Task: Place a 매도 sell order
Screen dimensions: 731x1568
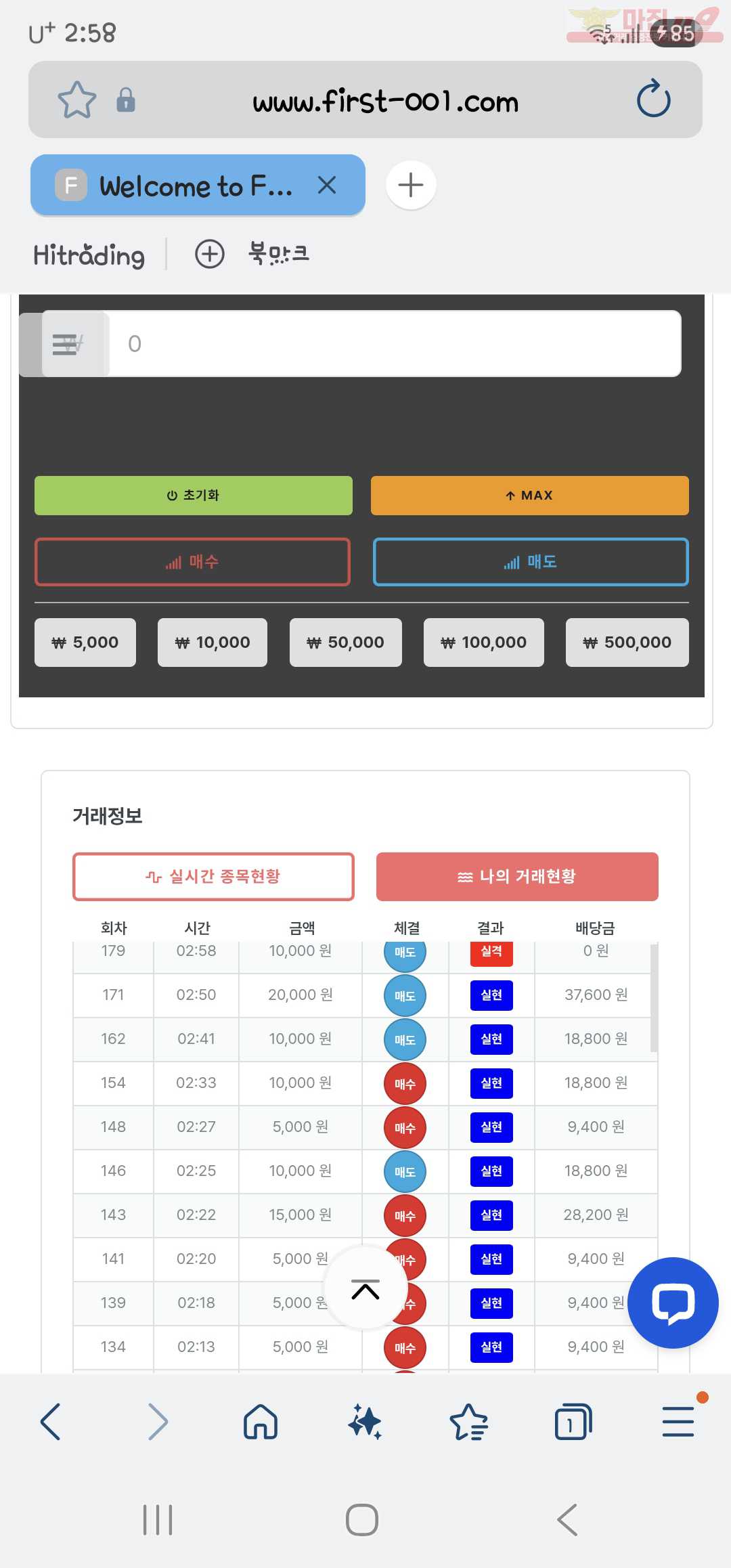Action: coord(531,562)
